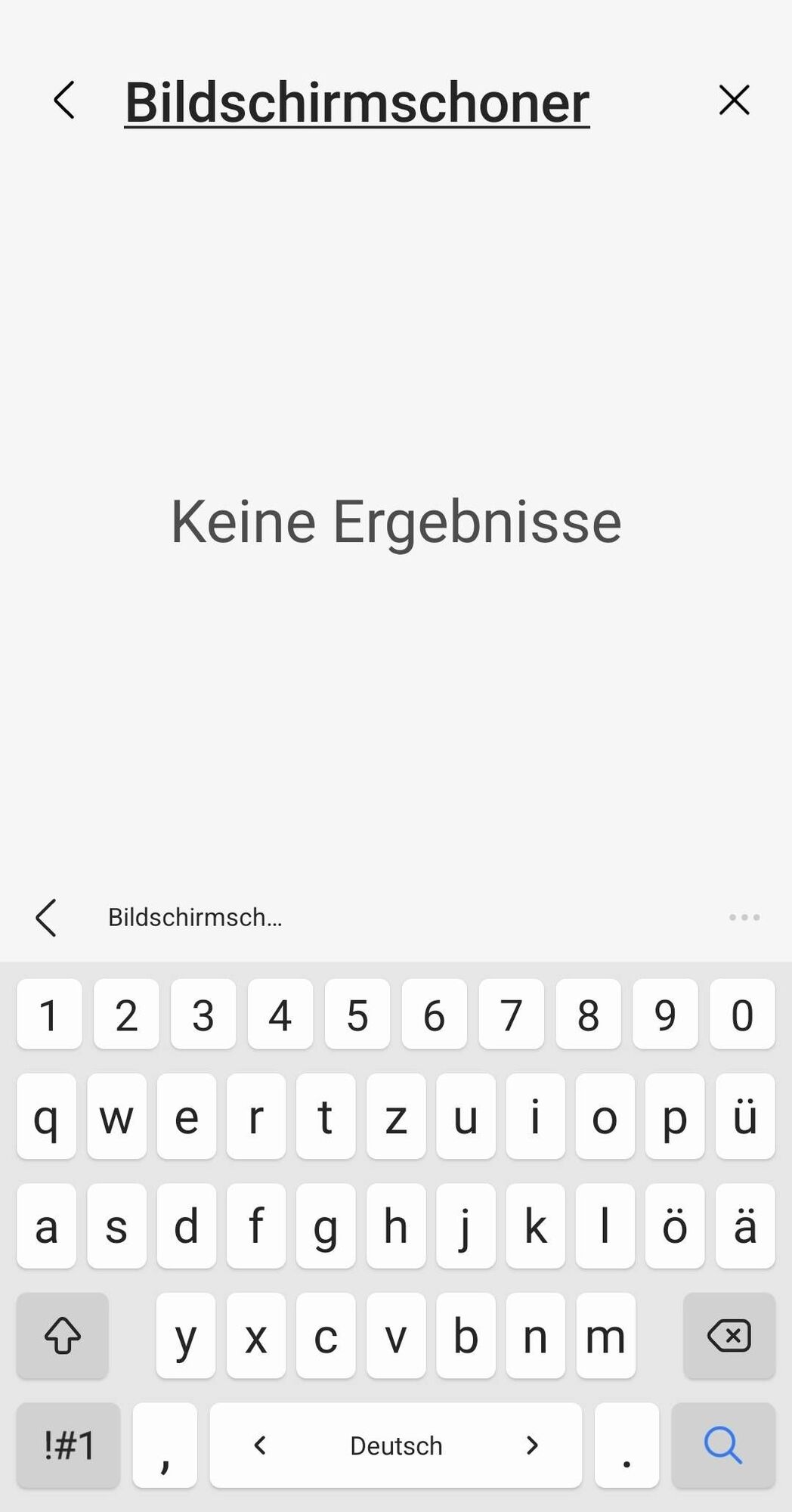Tap the Deutsch space bar
Image resolution: width=792 pixels, height=1512 pixels.
click(x=396, y=1445)
